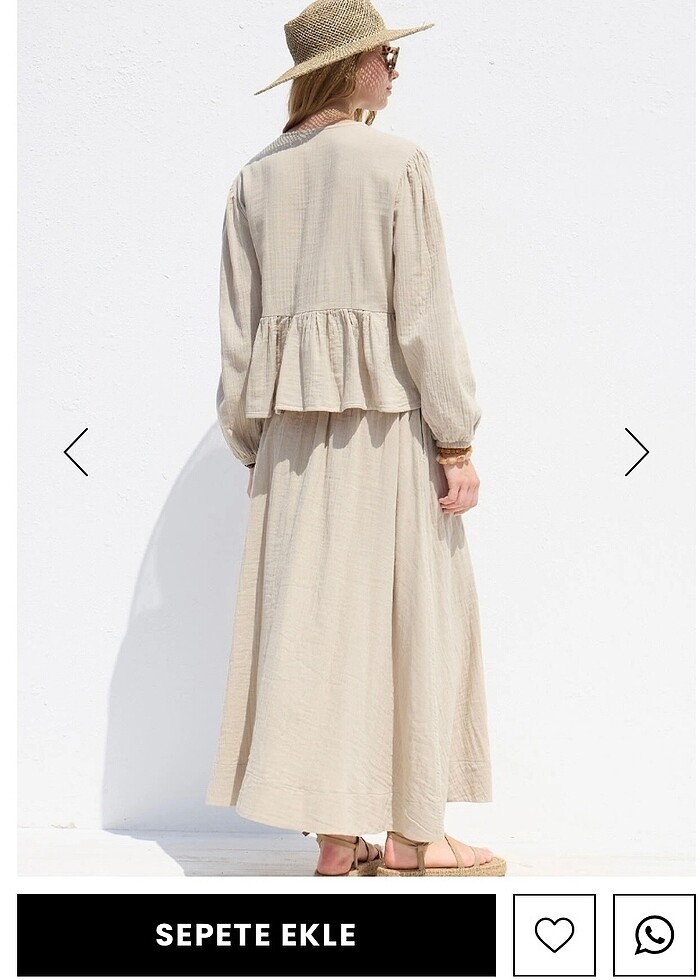Open WhatsApp contact icon
Image resolution: width=700 pixels, height=980 pixels.
[654, 935]
